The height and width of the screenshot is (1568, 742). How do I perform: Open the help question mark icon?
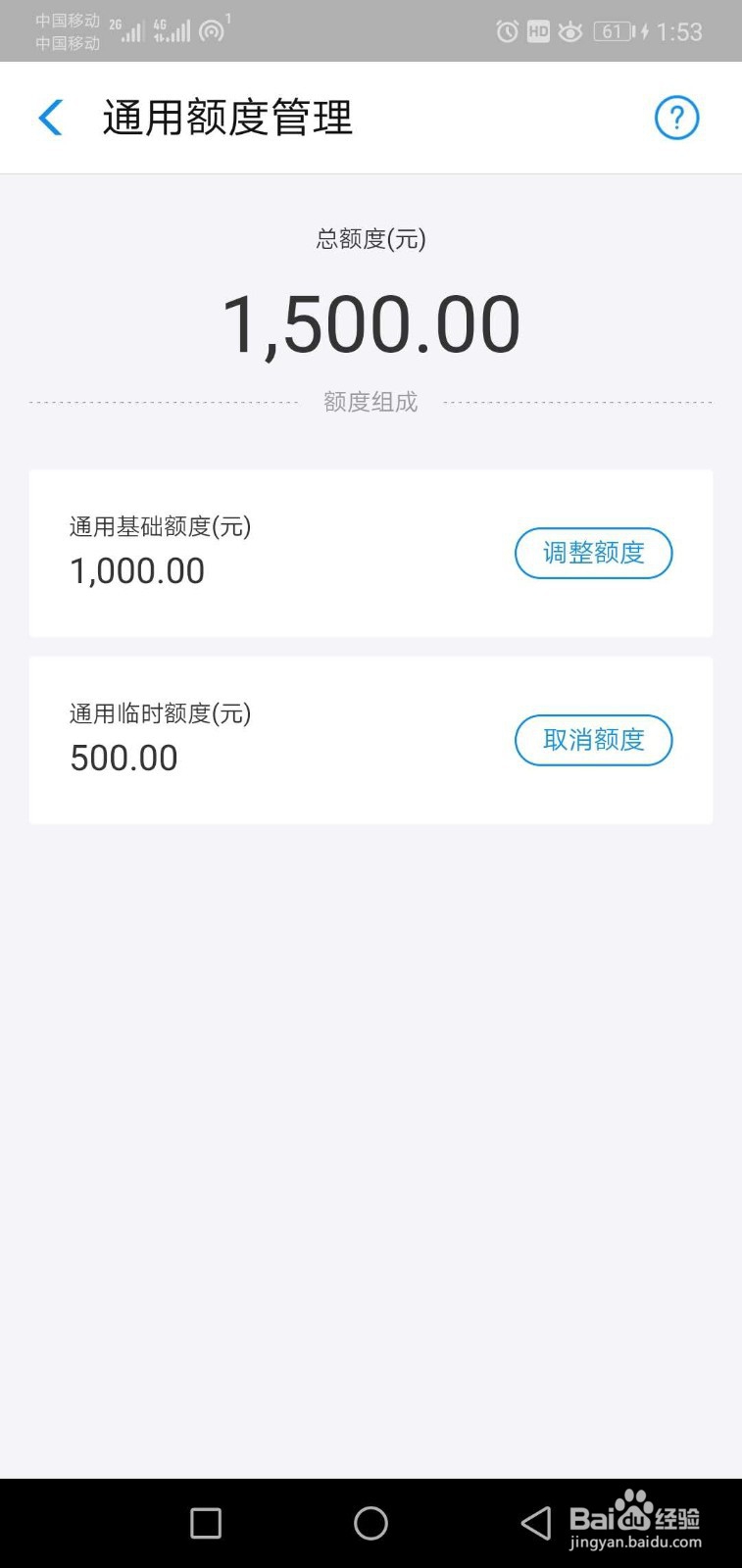676,118
